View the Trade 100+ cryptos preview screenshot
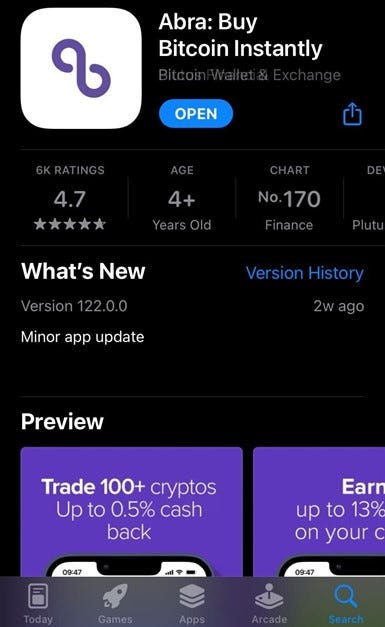Screen dimensions: 385x627 (132, 511)
